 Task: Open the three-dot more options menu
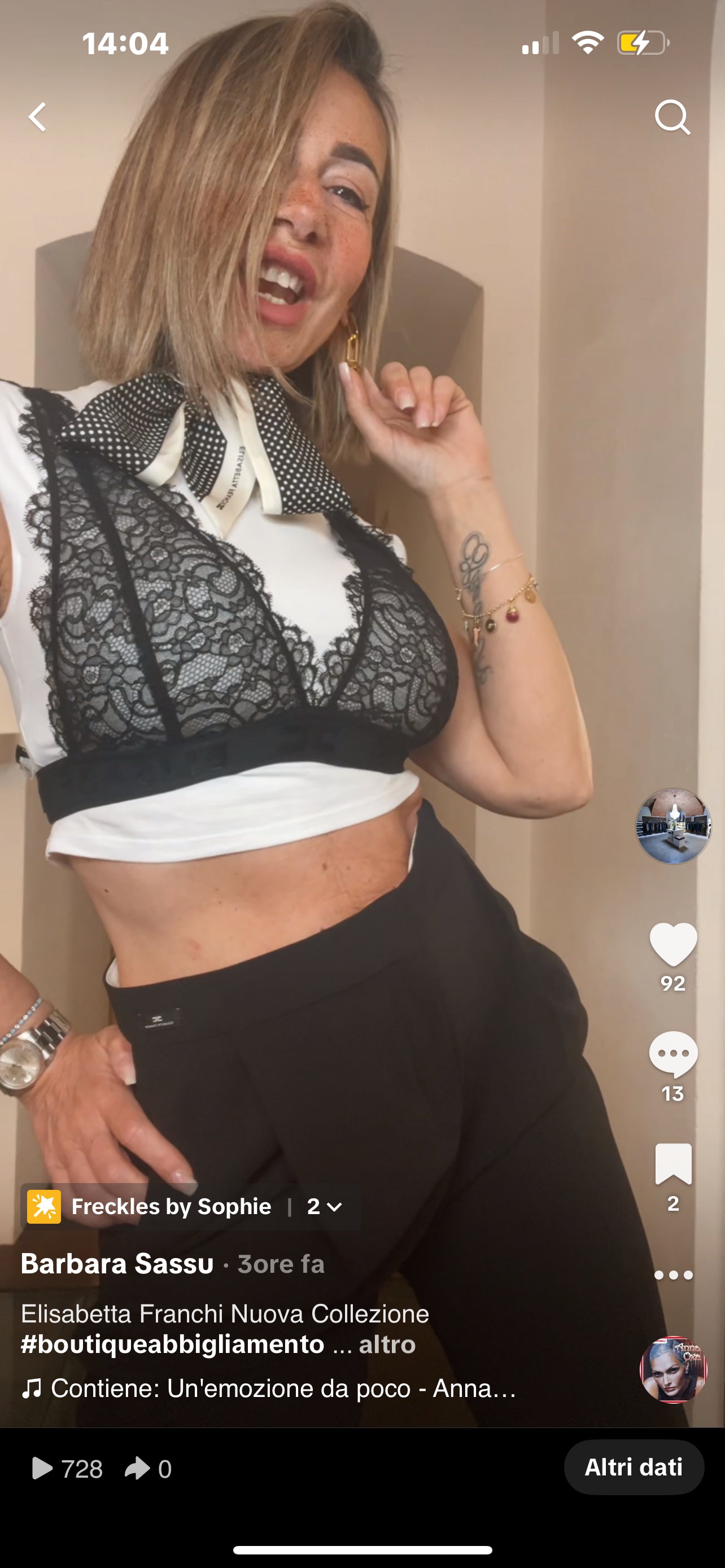673,1275
